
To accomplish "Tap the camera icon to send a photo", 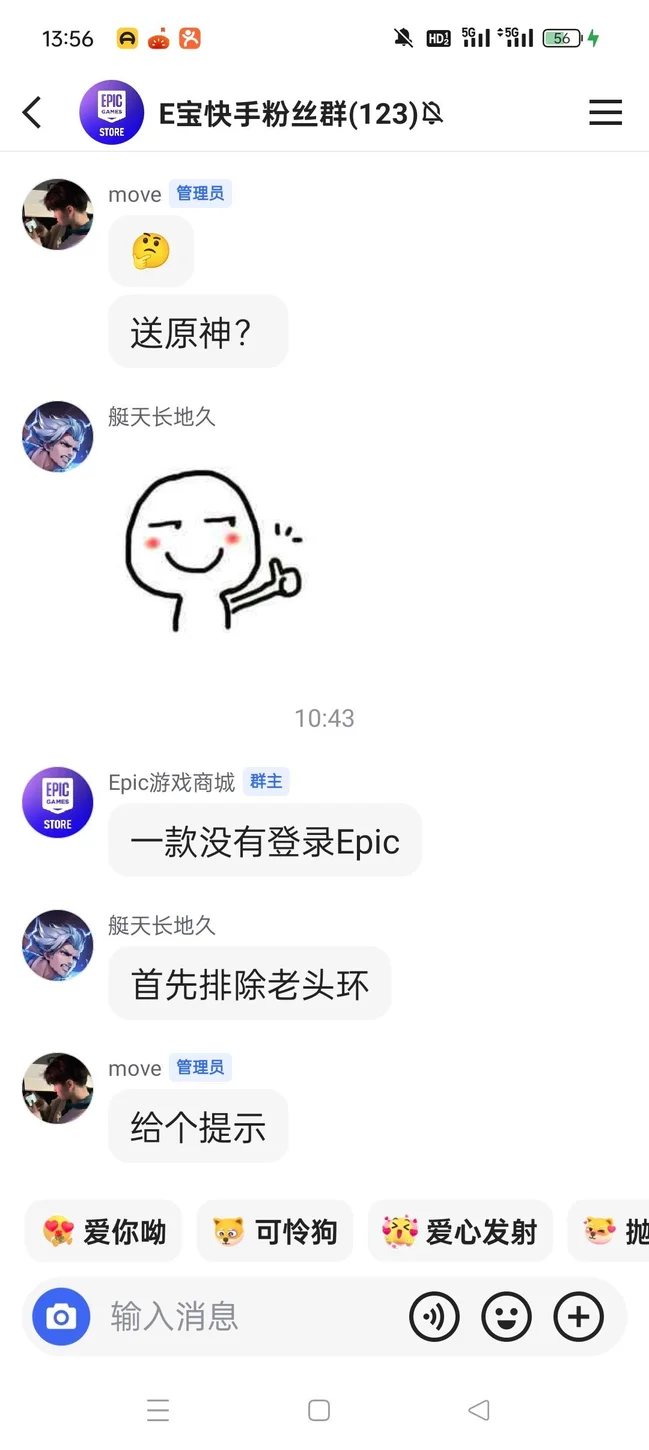I will click(61, 1316).
